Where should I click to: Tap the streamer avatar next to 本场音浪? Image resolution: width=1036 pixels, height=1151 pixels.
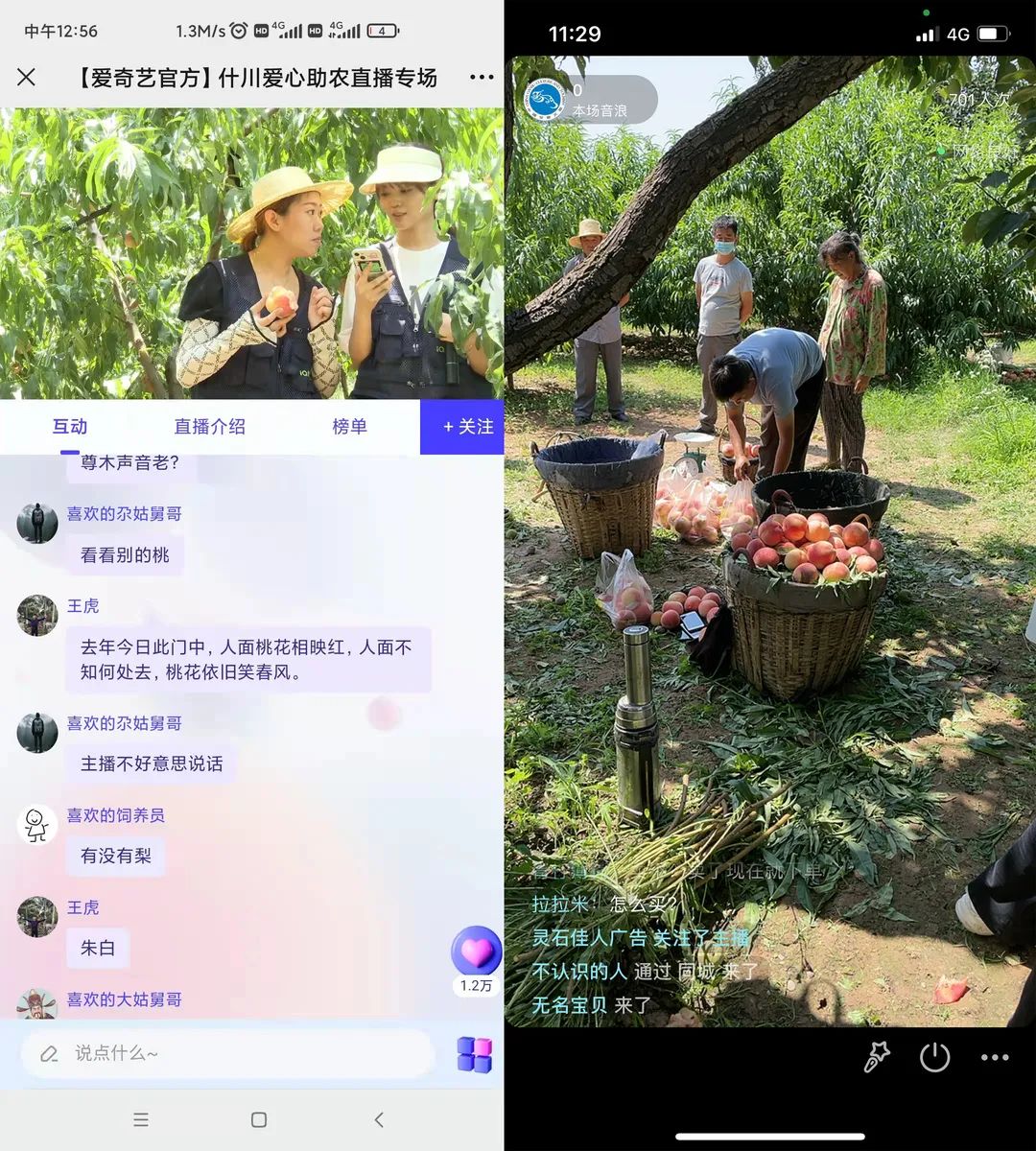click(x=544, y=99)
